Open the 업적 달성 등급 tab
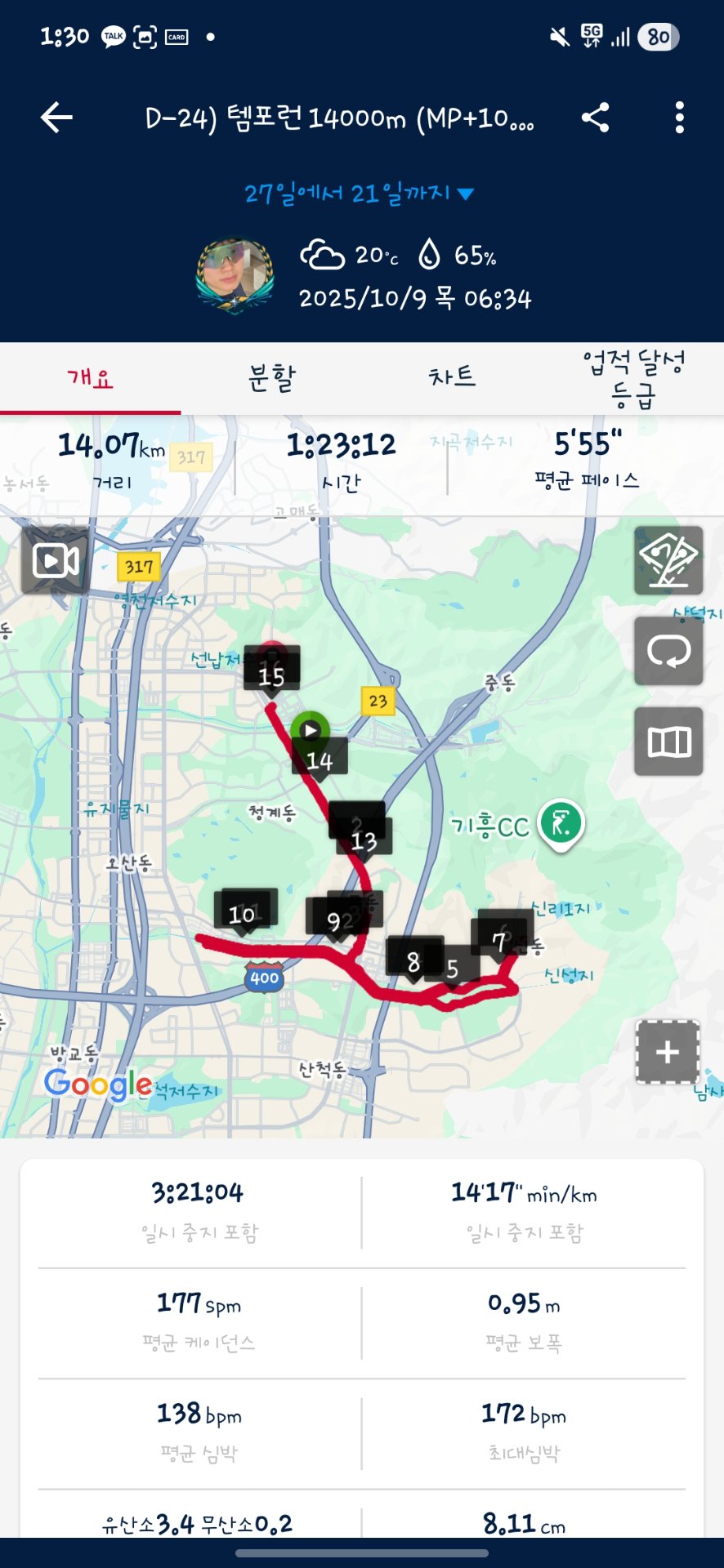 [633, 378]
